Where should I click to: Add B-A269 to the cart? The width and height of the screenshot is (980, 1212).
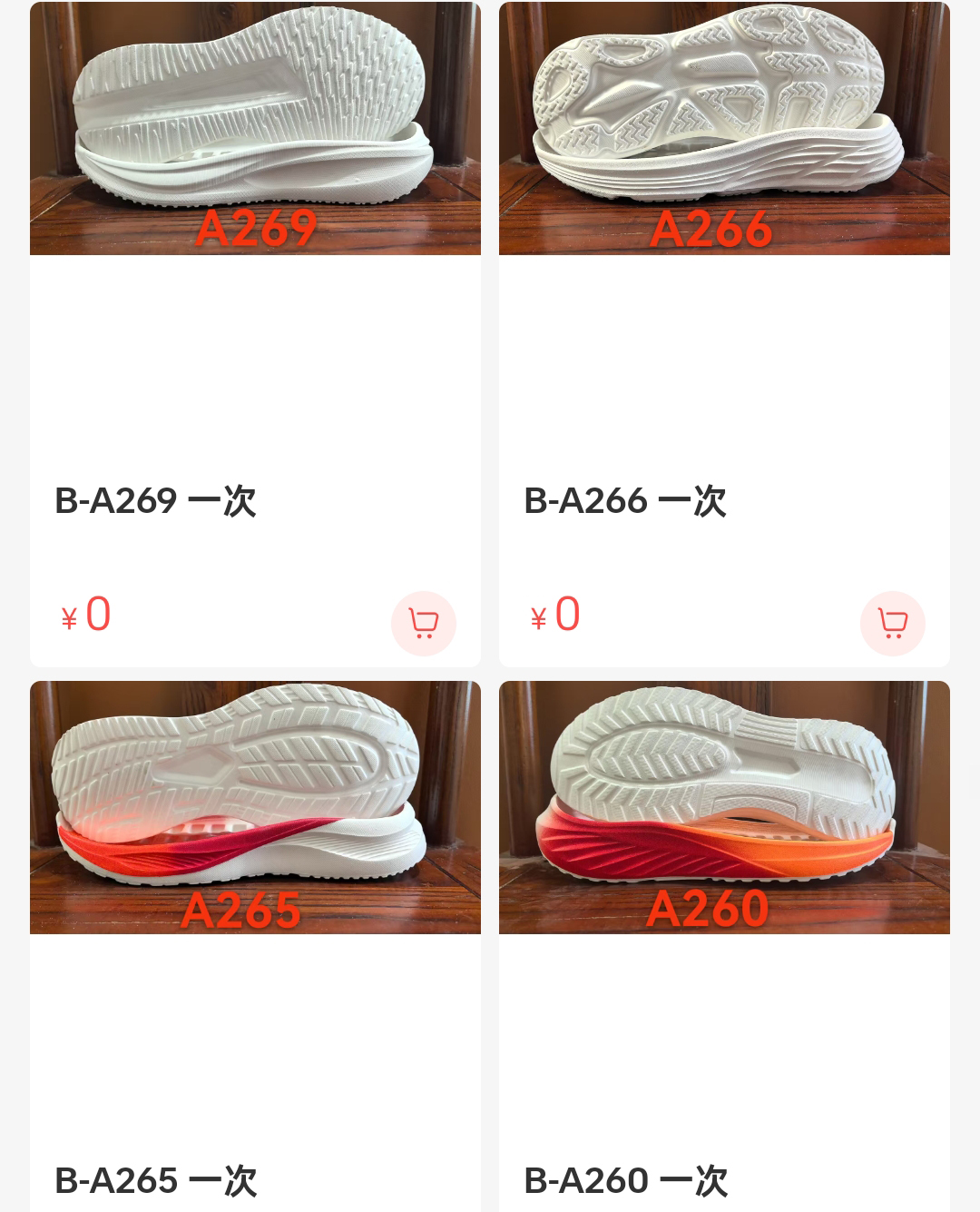click(x=424, y=623)
